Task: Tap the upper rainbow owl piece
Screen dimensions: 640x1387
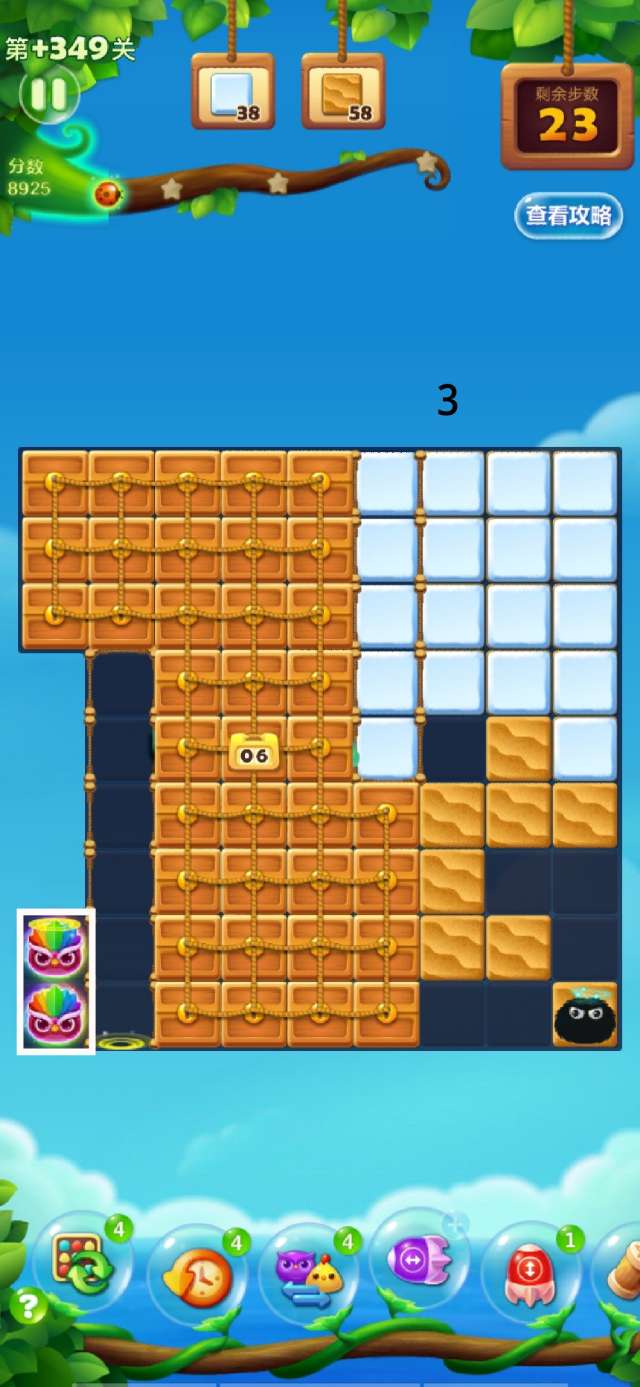Action: point(56,946)
